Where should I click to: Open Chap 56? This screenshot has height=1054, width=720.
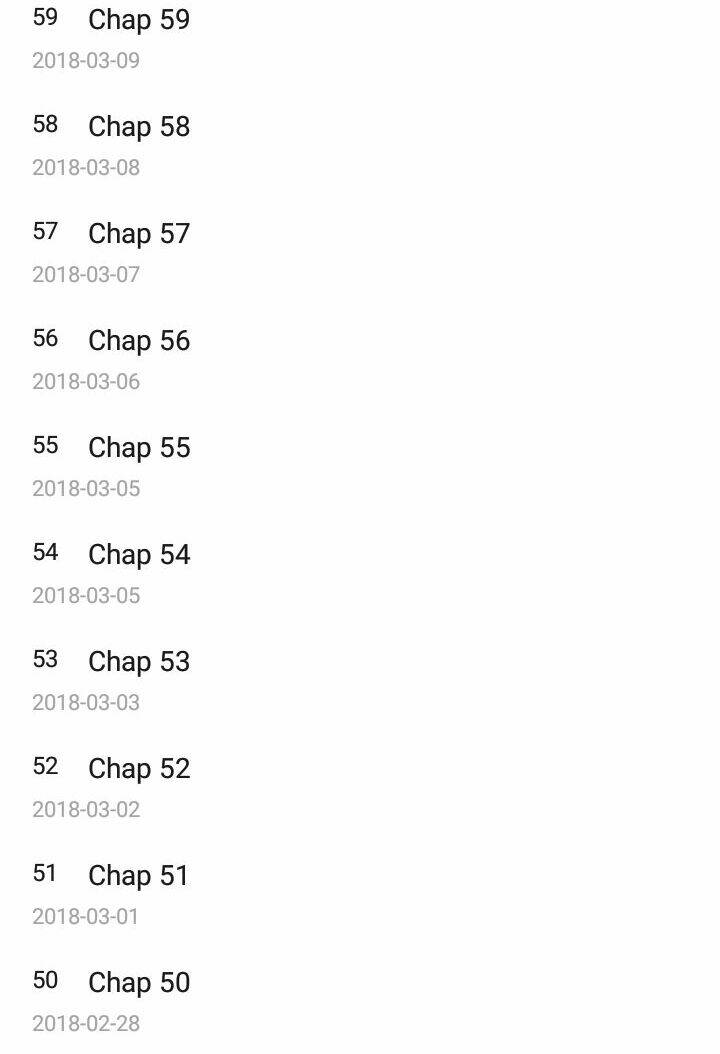pyautogui.click(x=139, y=341)
